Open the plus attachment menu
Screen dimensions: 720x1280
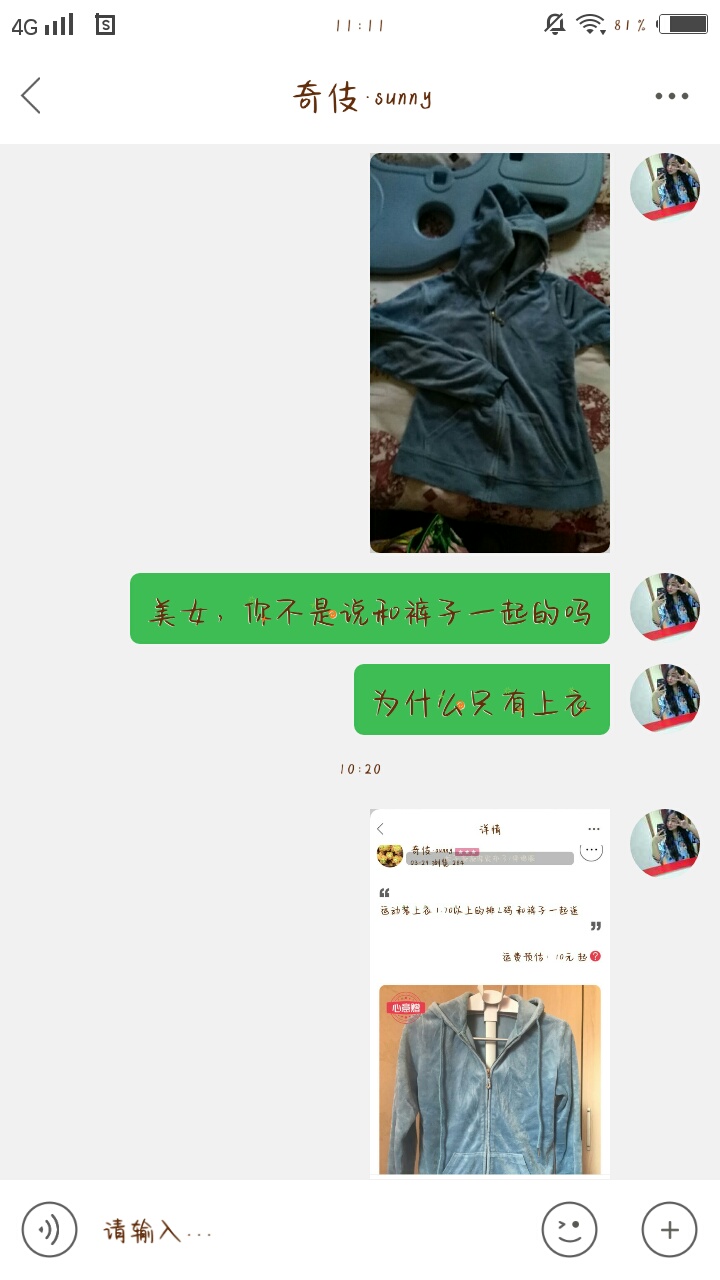669,1229
